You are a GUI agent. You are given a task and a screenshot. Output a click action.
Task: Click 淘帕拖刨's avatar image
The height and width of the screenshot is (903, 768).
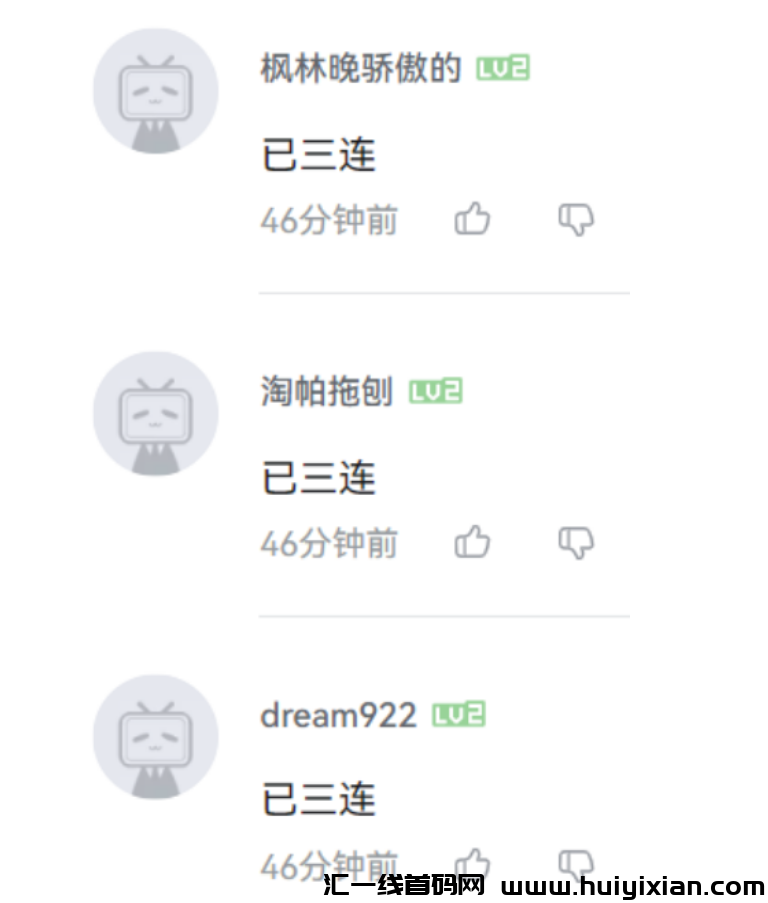(x=155, y=413)
